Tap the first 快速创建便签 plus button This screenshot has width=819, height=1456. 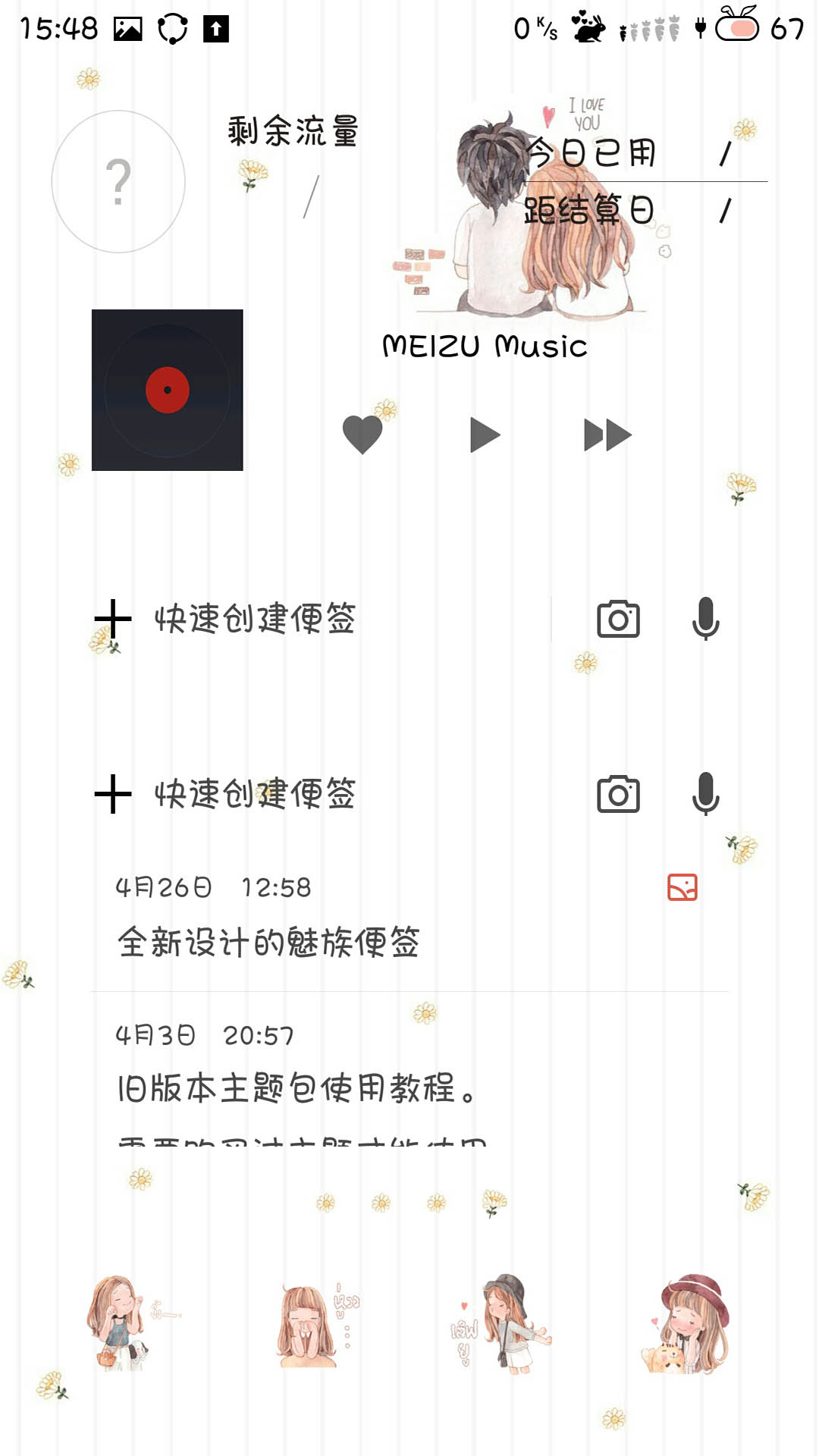pos(113,619)
